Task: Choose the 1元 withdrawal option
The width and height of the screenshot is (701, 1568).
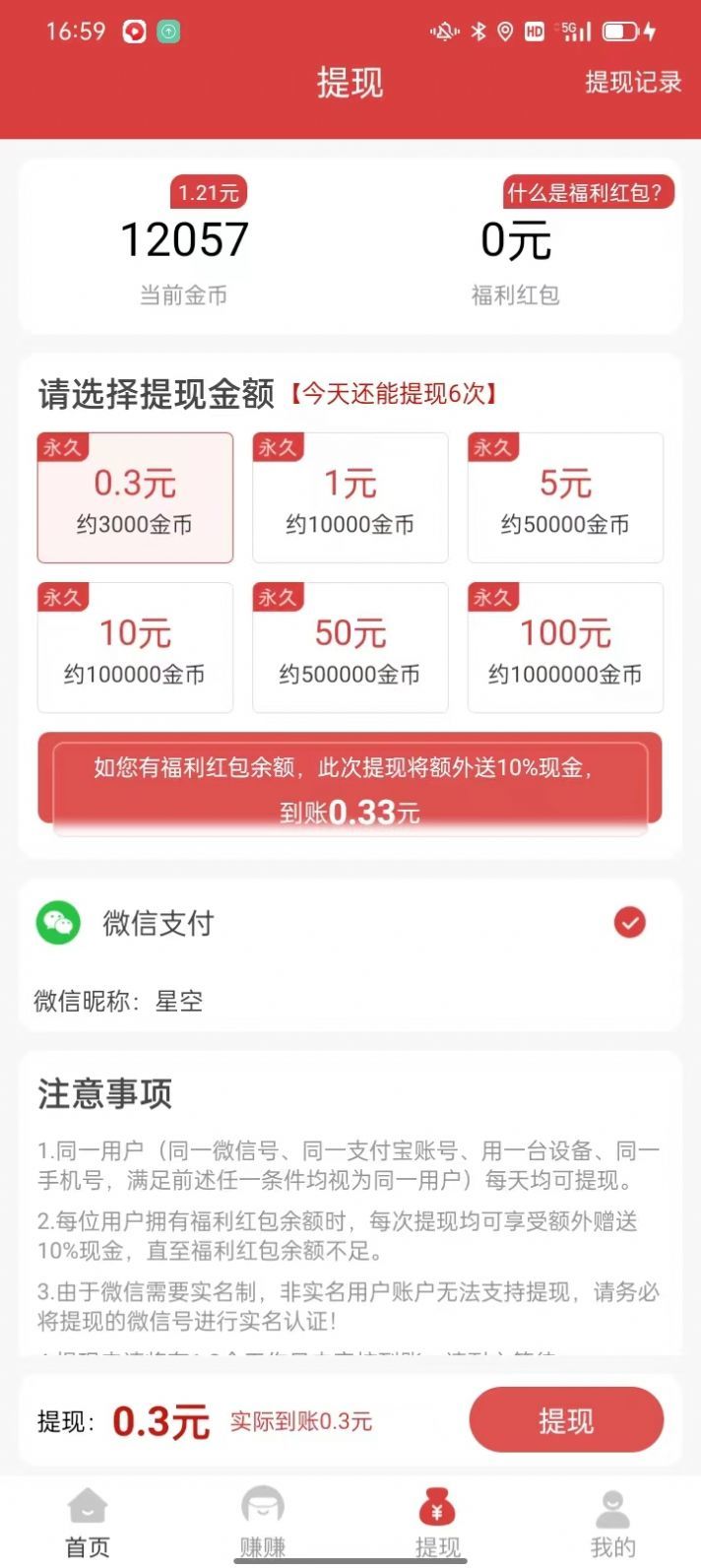Action: click(350, 498)
